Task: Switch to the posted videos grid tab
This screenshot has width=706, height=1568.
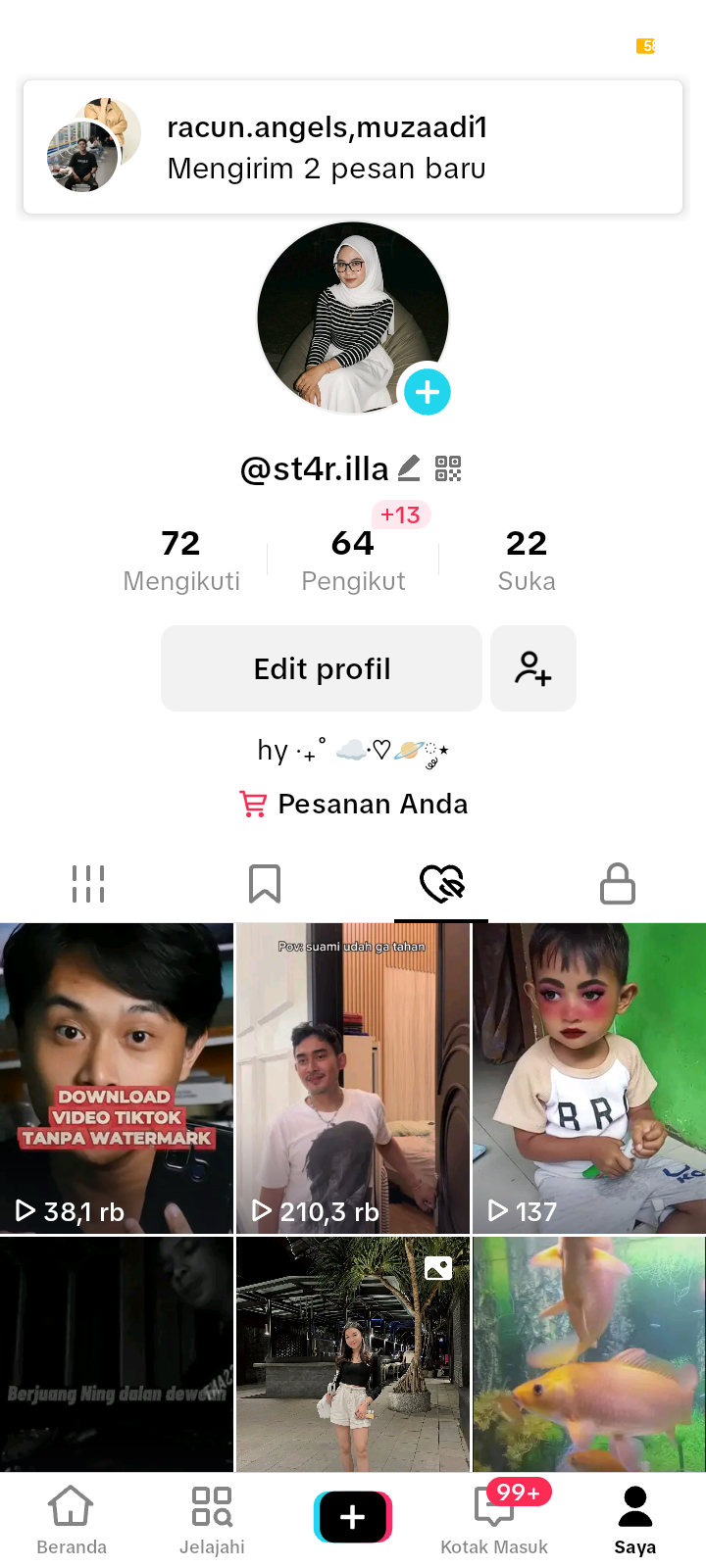Action: pos(88,884)
